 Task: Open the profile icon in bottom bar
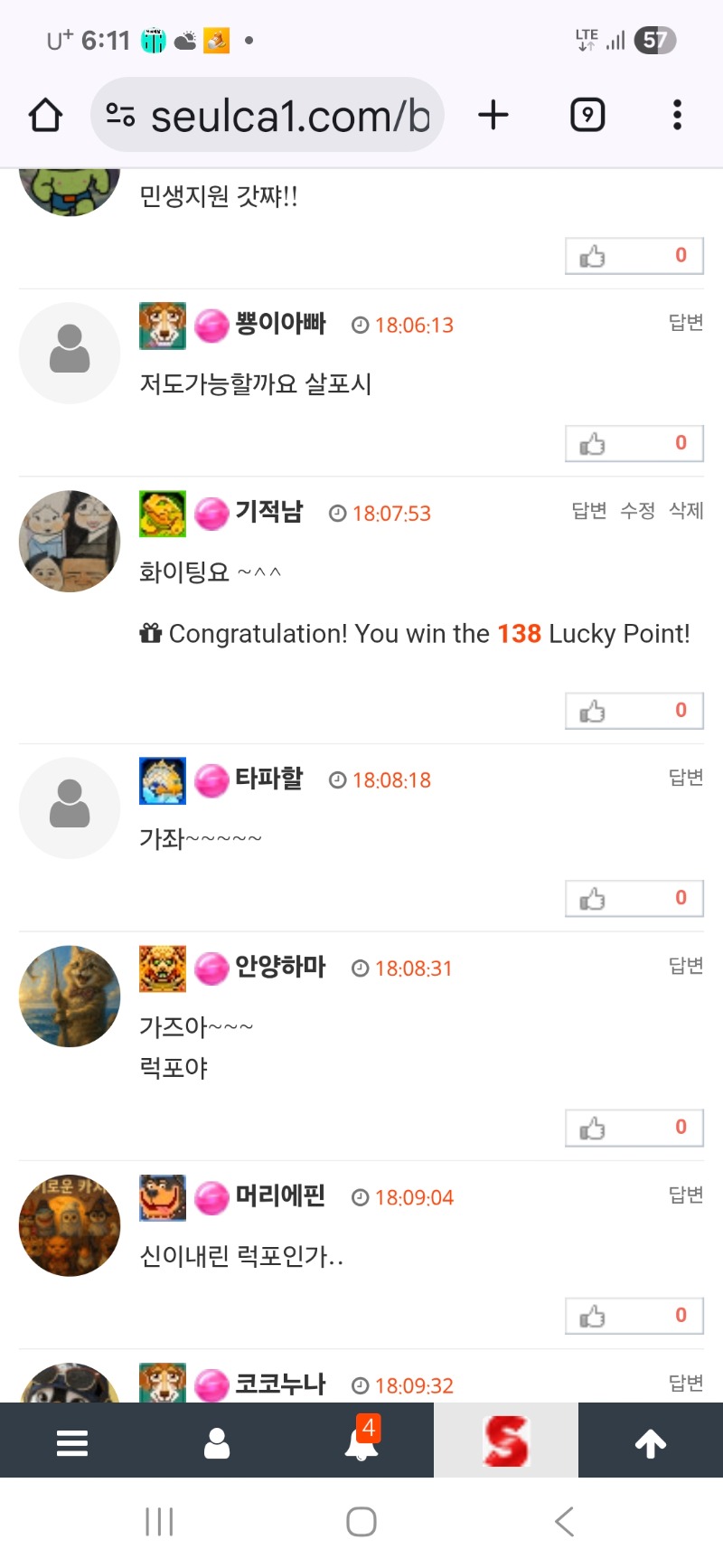(x=217, y=1440)
